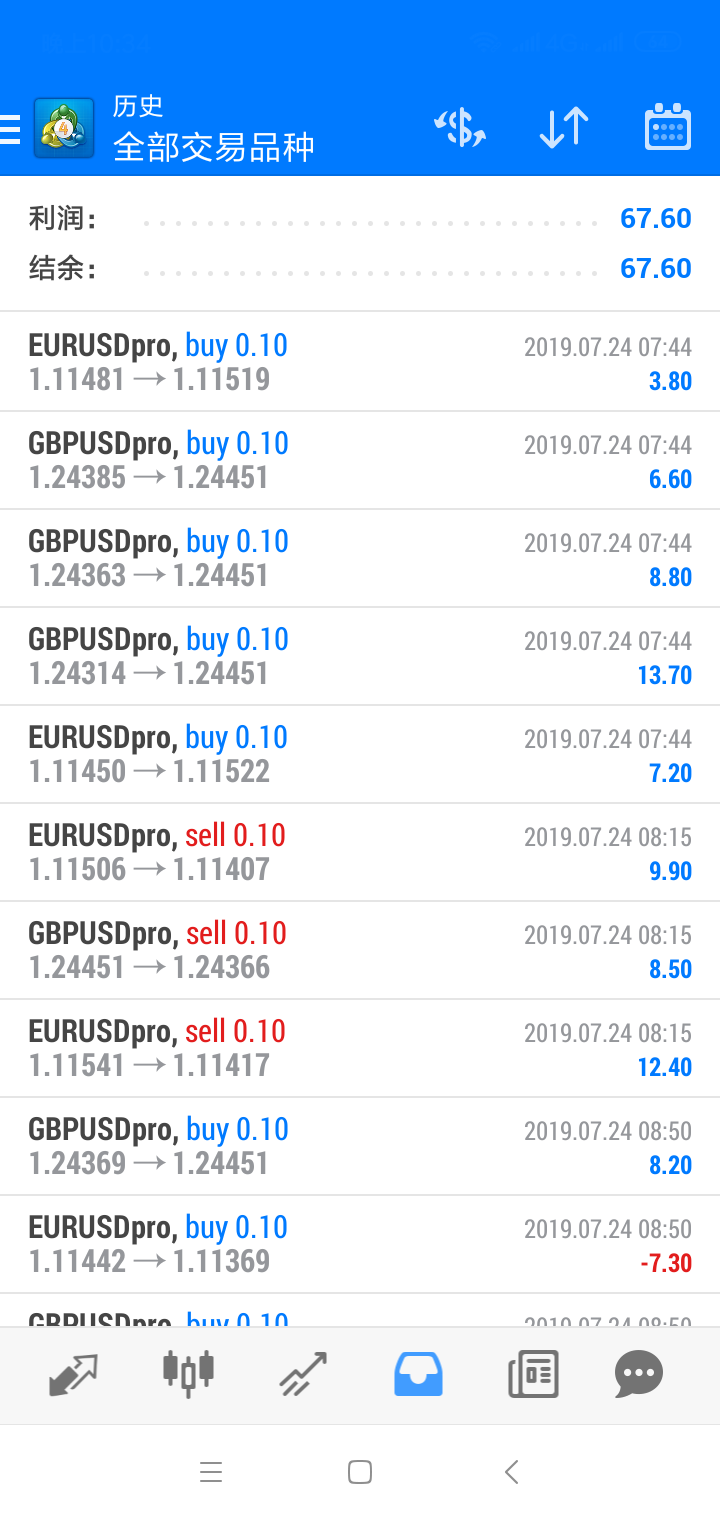Open the losing EURUSDpro trade at -7.30
Image resolution: width=720 pixels, height=1520 pixels.
[360, 1244]
